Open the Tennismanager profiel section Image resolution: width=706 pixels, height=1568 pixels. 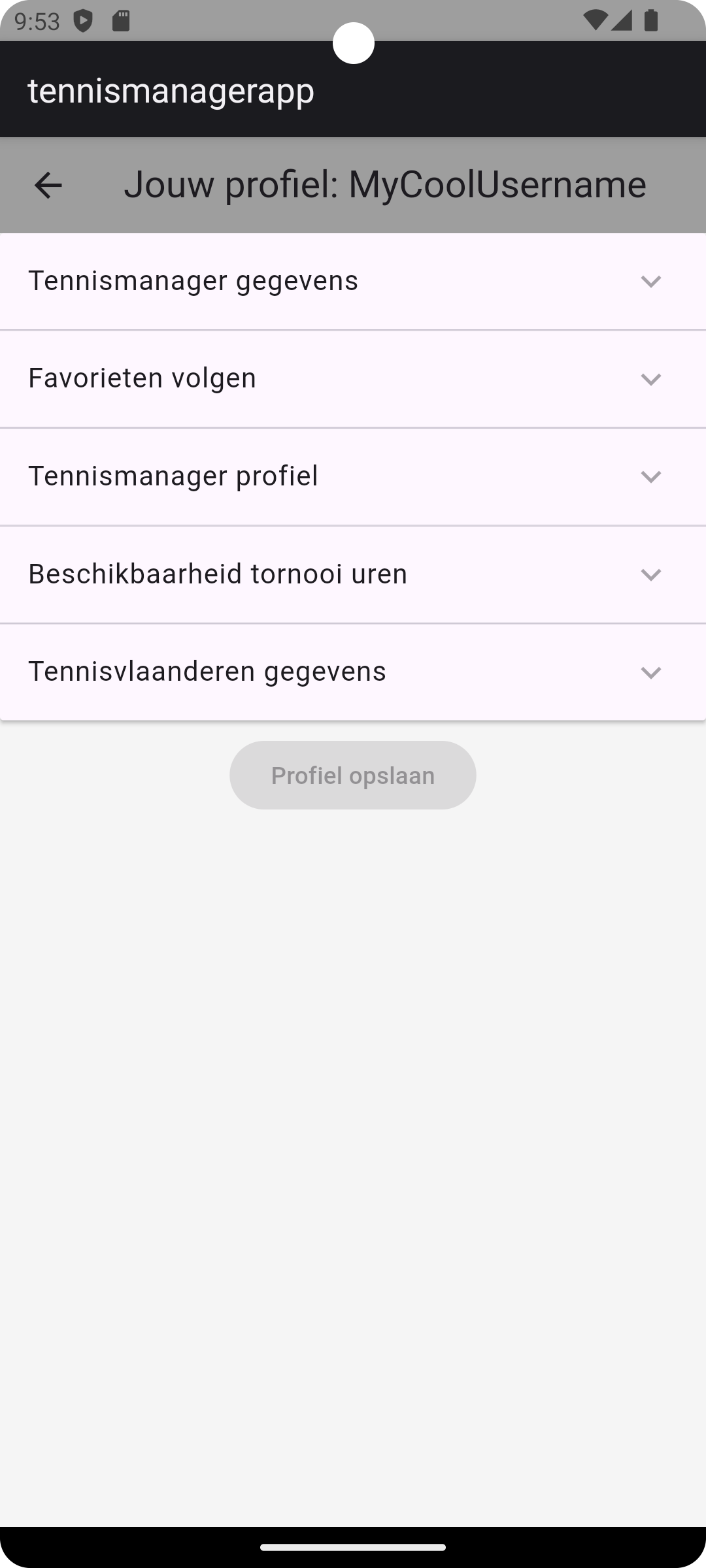[353, 476]
